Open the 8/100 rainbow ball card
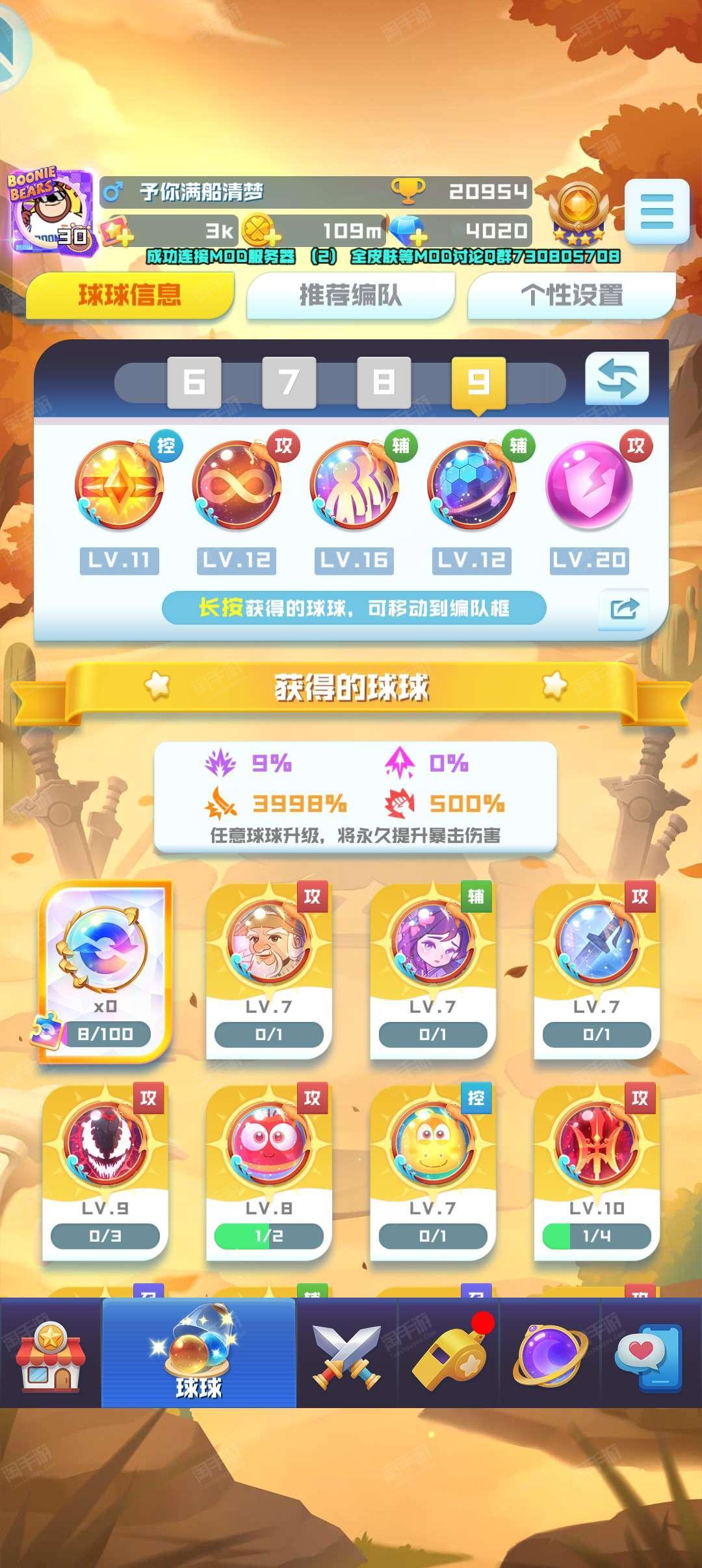Image resolution: width=702 pixels, height=1568 pixels. (105, 971)
